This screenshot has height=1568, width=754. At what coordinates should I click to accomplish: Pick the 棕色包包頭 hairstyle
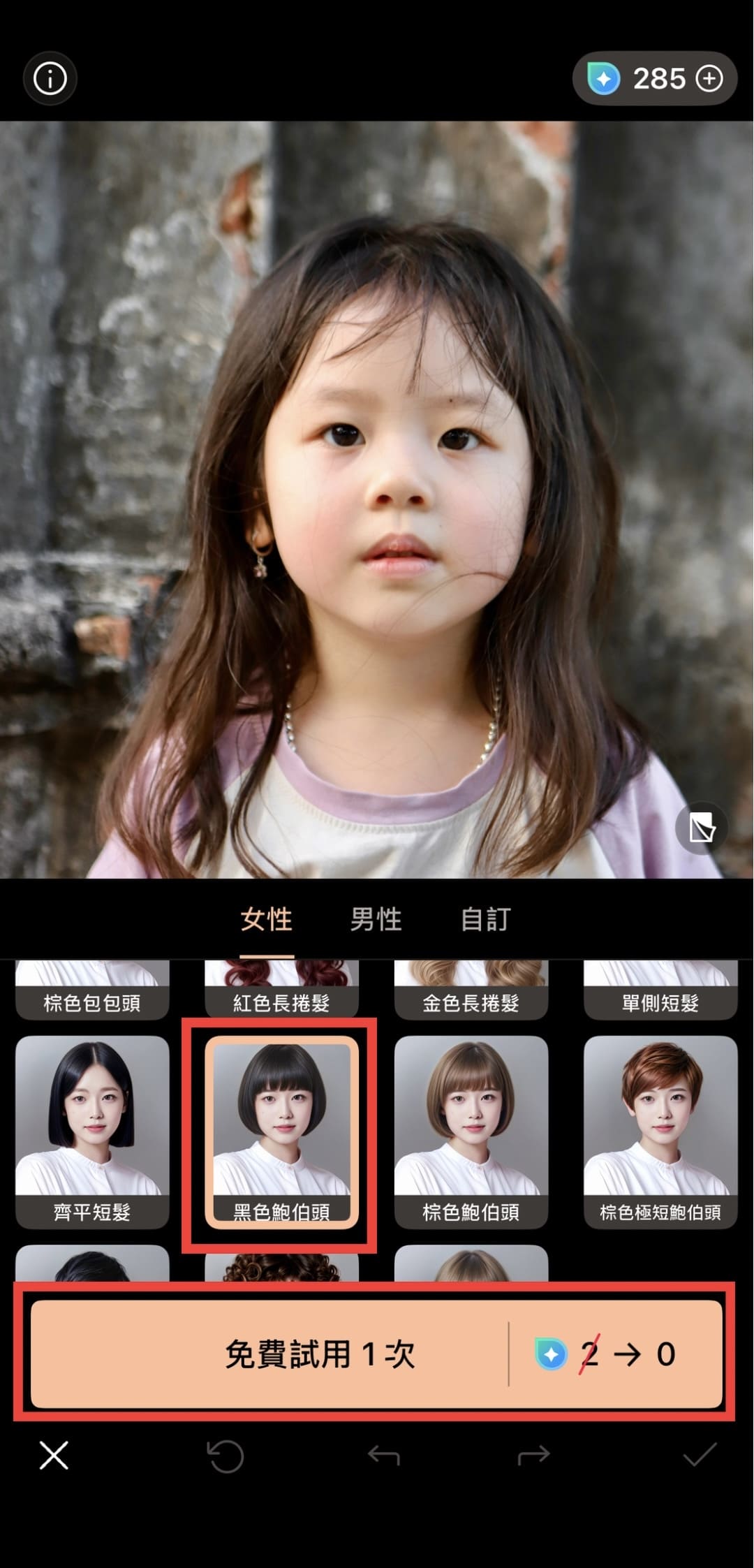[92, 992]
